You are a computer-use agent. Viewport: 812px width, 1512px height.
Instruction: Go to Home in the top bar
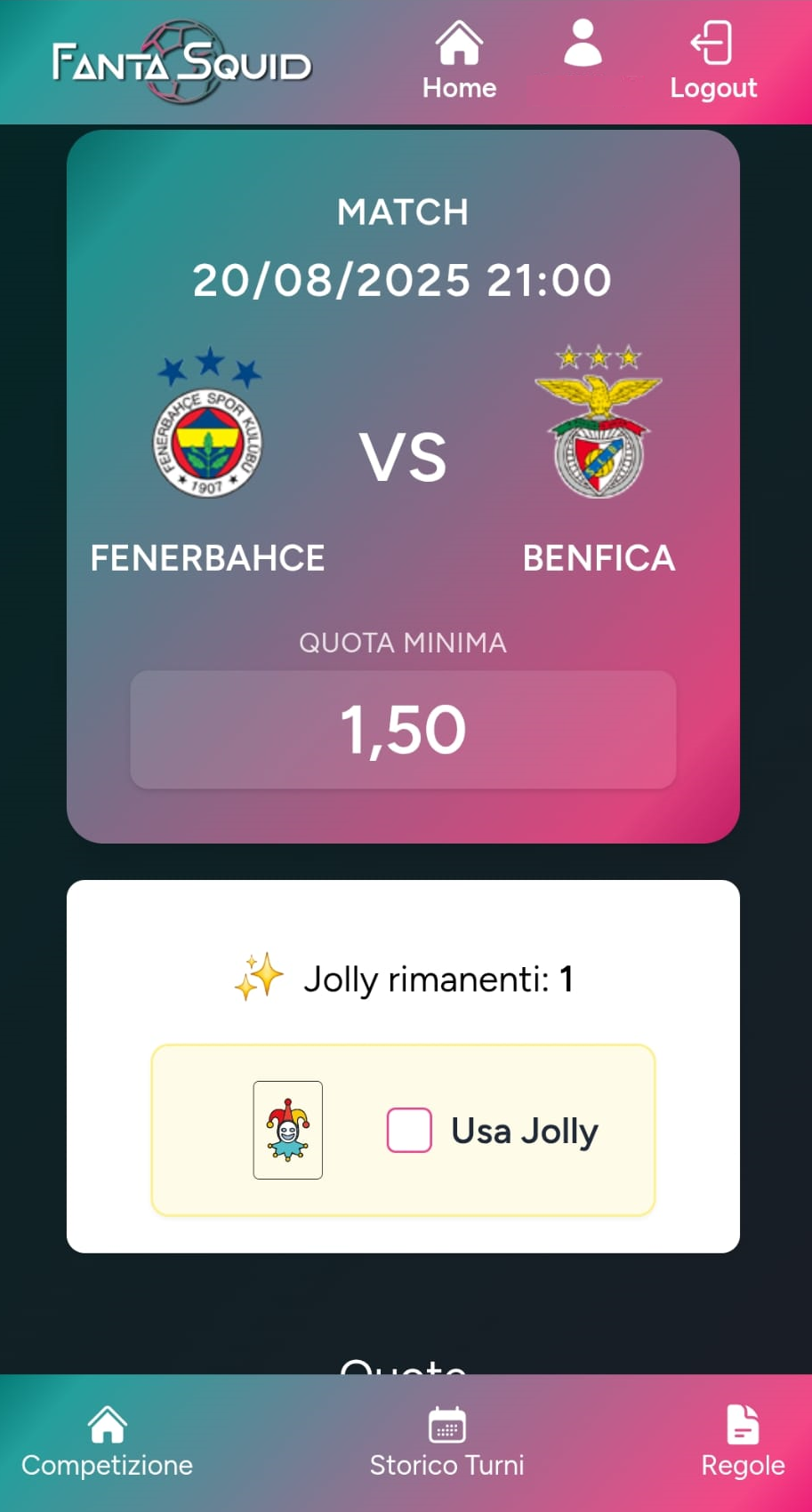click(x=459, y=61)
